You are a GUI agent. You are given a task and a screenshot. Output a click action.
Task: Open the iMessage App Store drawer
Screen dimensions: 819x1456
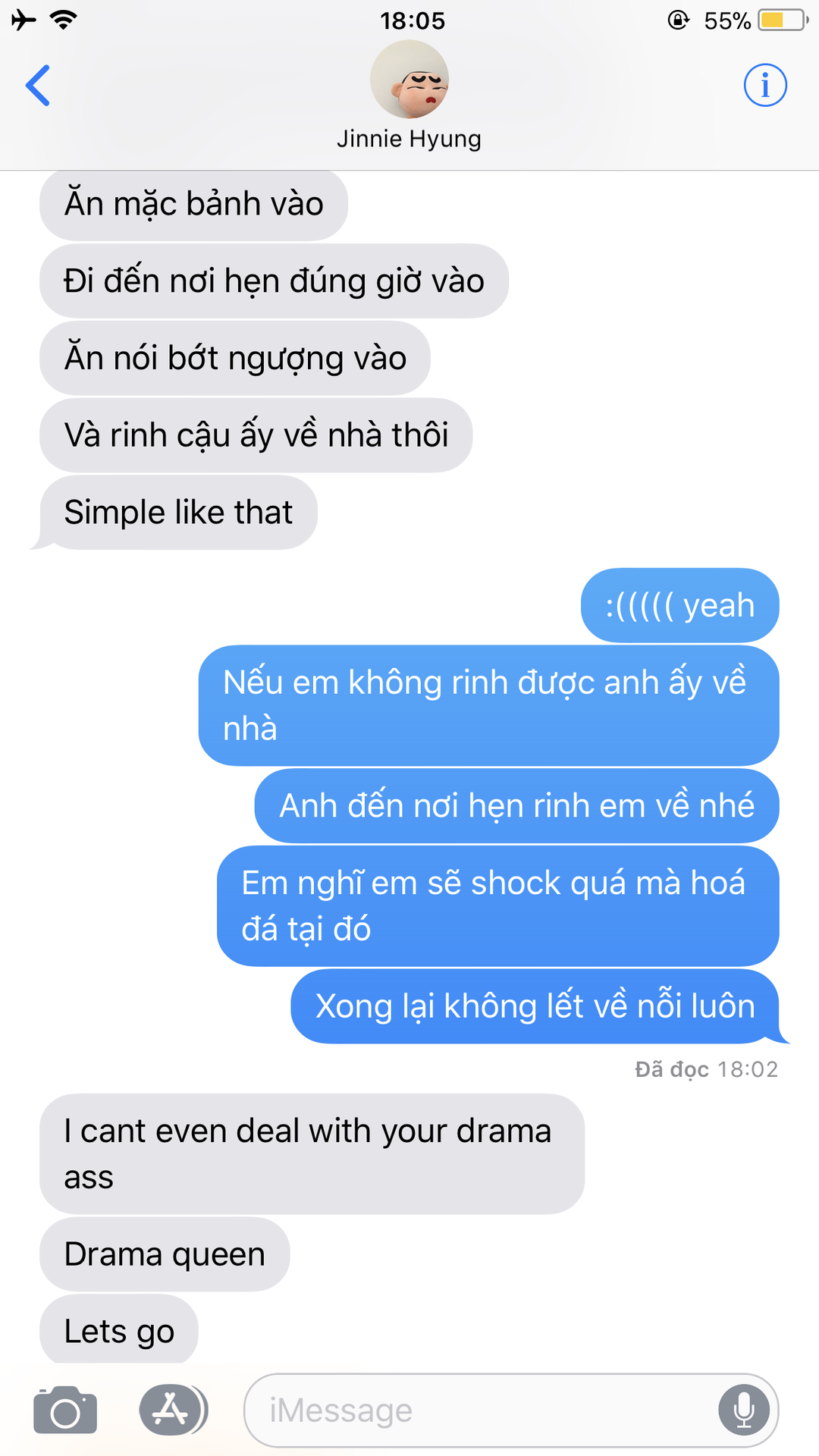click(173, 1410)
